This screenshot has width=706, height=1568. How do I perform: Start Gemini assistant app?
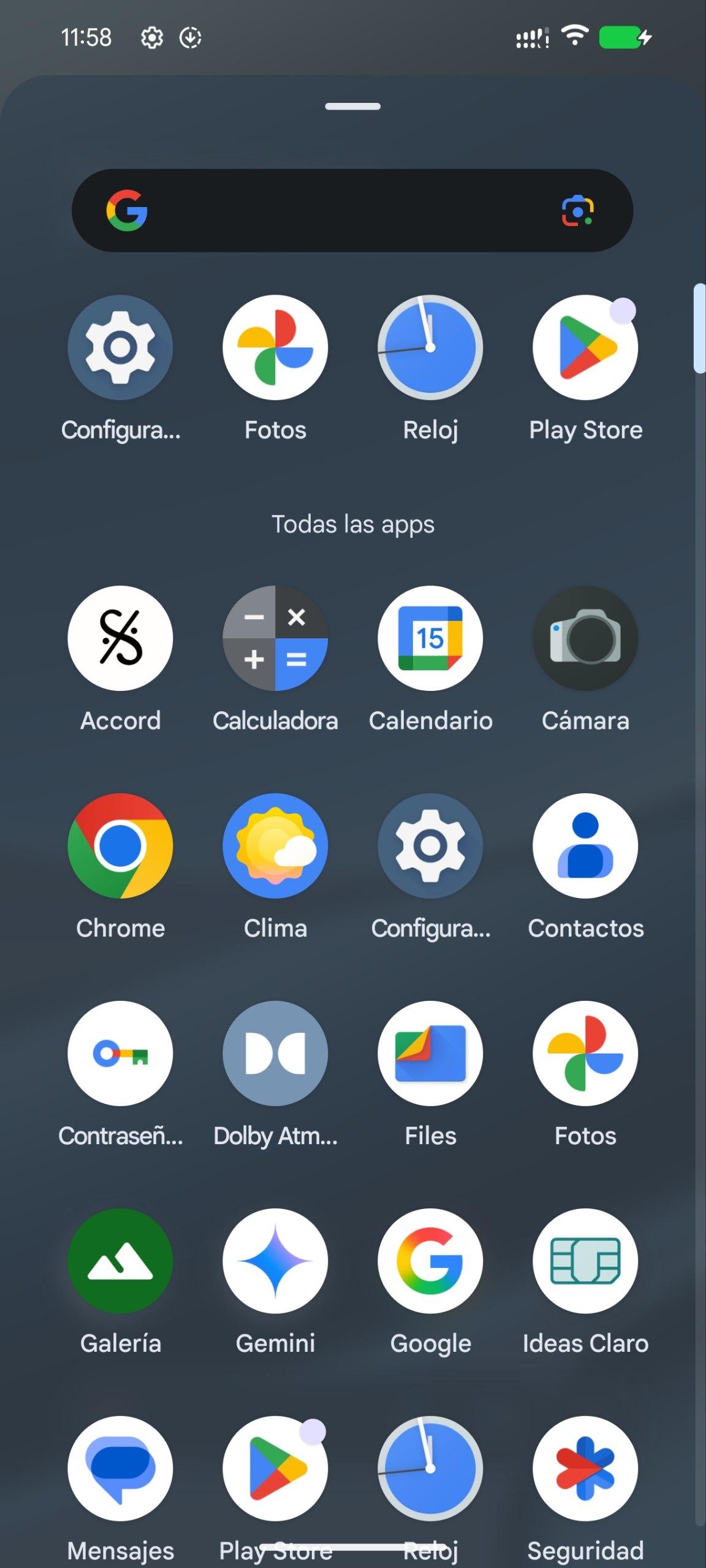[275, 1261]
